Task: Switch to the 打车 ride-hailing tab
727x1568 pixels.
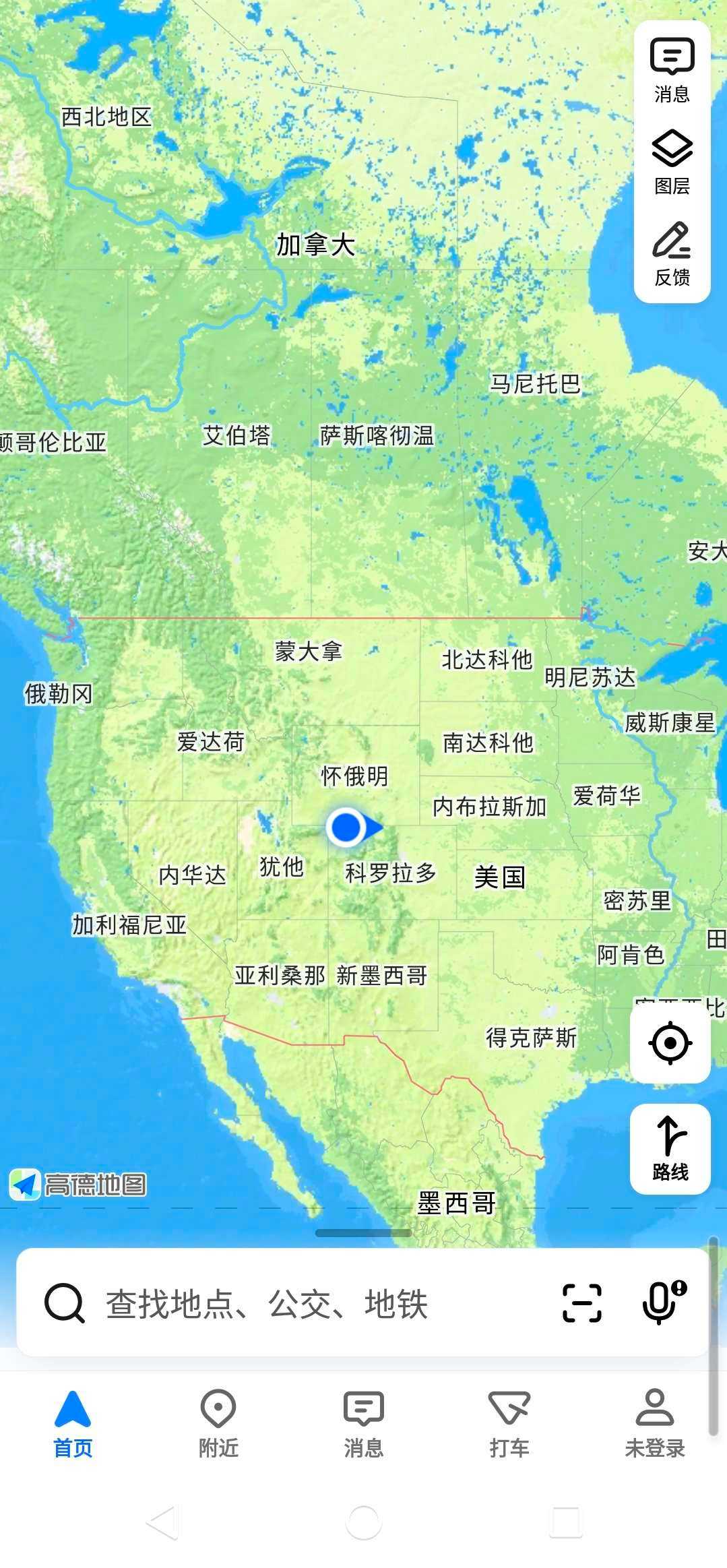Action: [509, 1422]
